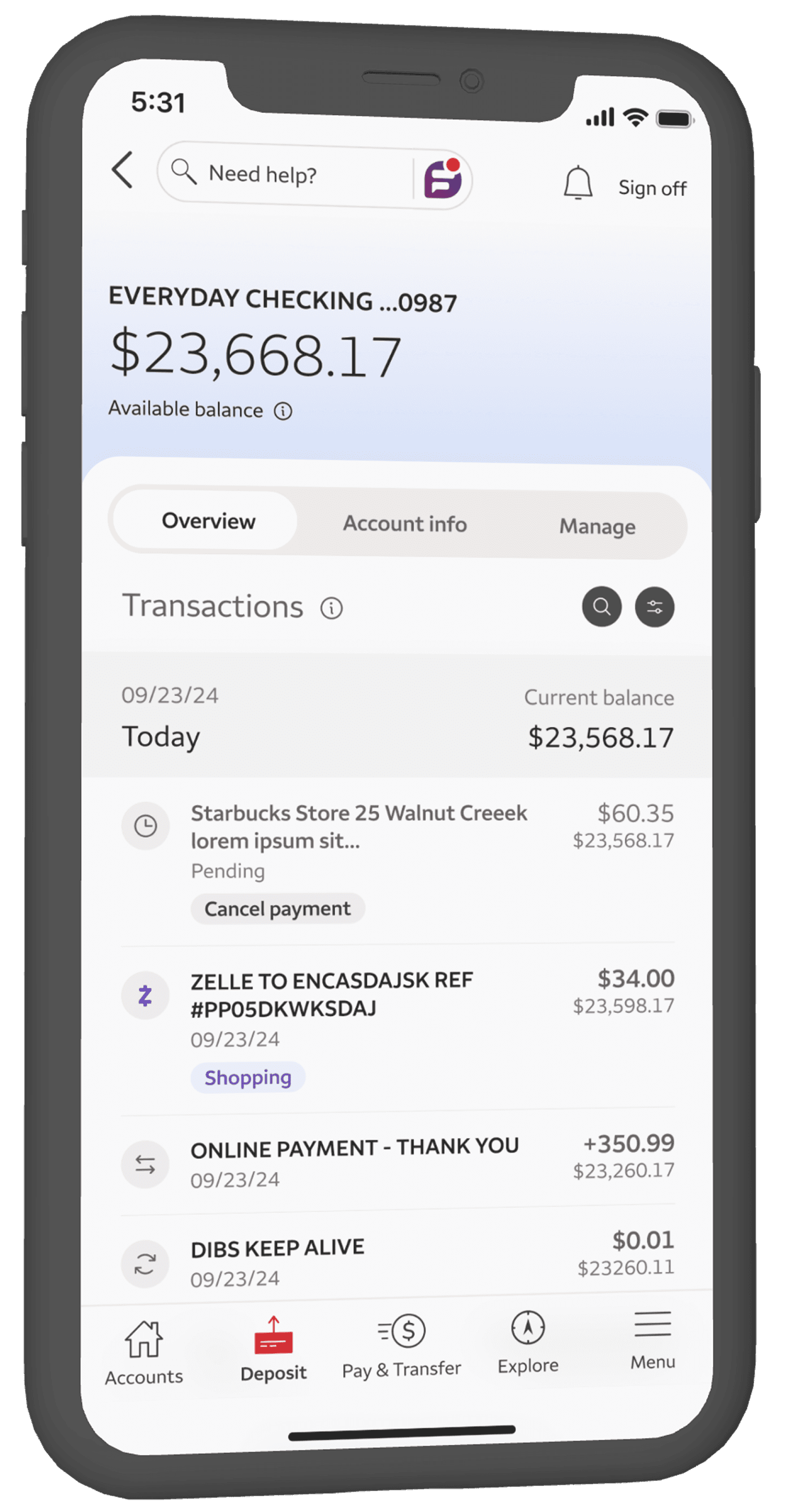Open the purple virtual assistant icon
The height and width of the screenshot is (1512, 792).
pos(443,179)
